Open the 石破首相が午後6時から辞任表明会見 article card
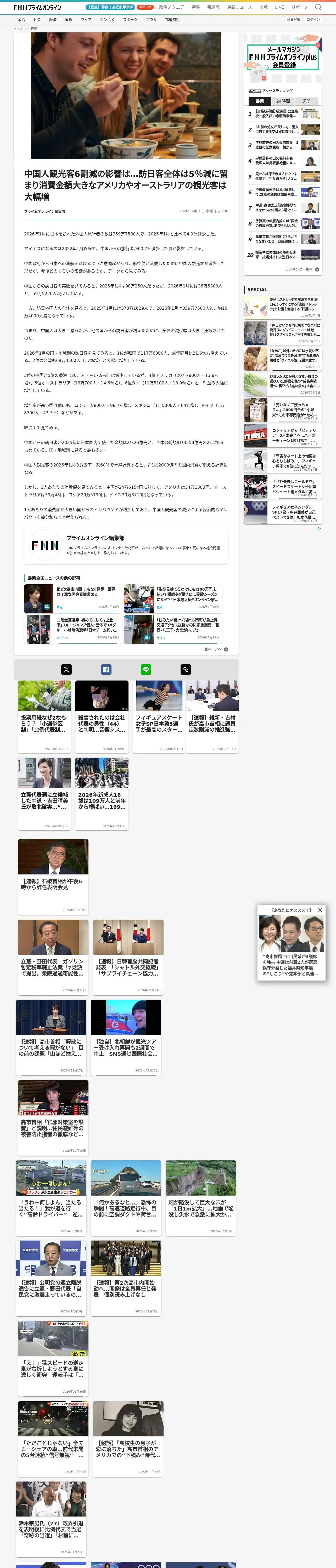The height and width of the screenshot is (1568, 336). (x=53, y=876)
